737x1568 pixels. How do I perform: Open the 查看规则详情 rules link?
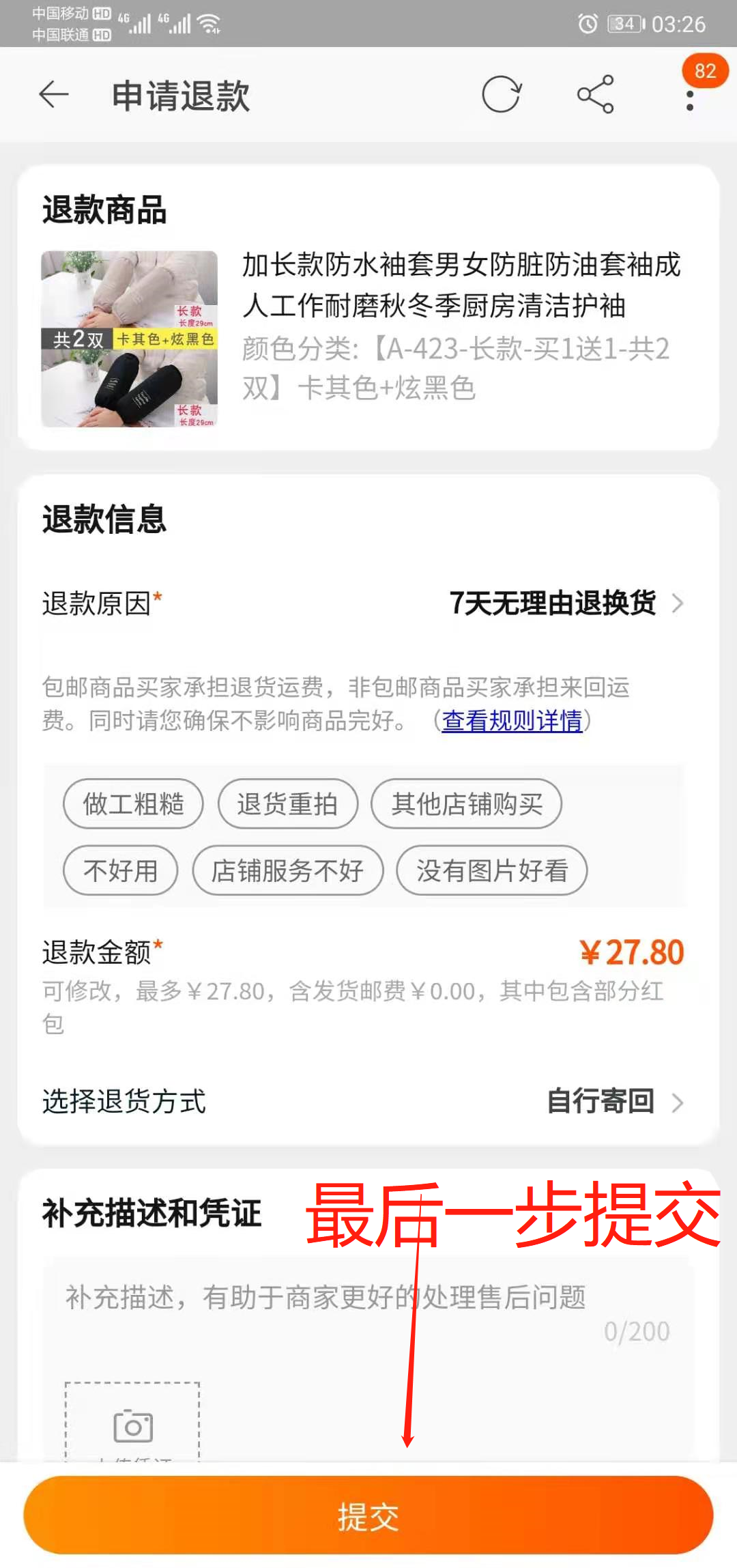point(510,722)
